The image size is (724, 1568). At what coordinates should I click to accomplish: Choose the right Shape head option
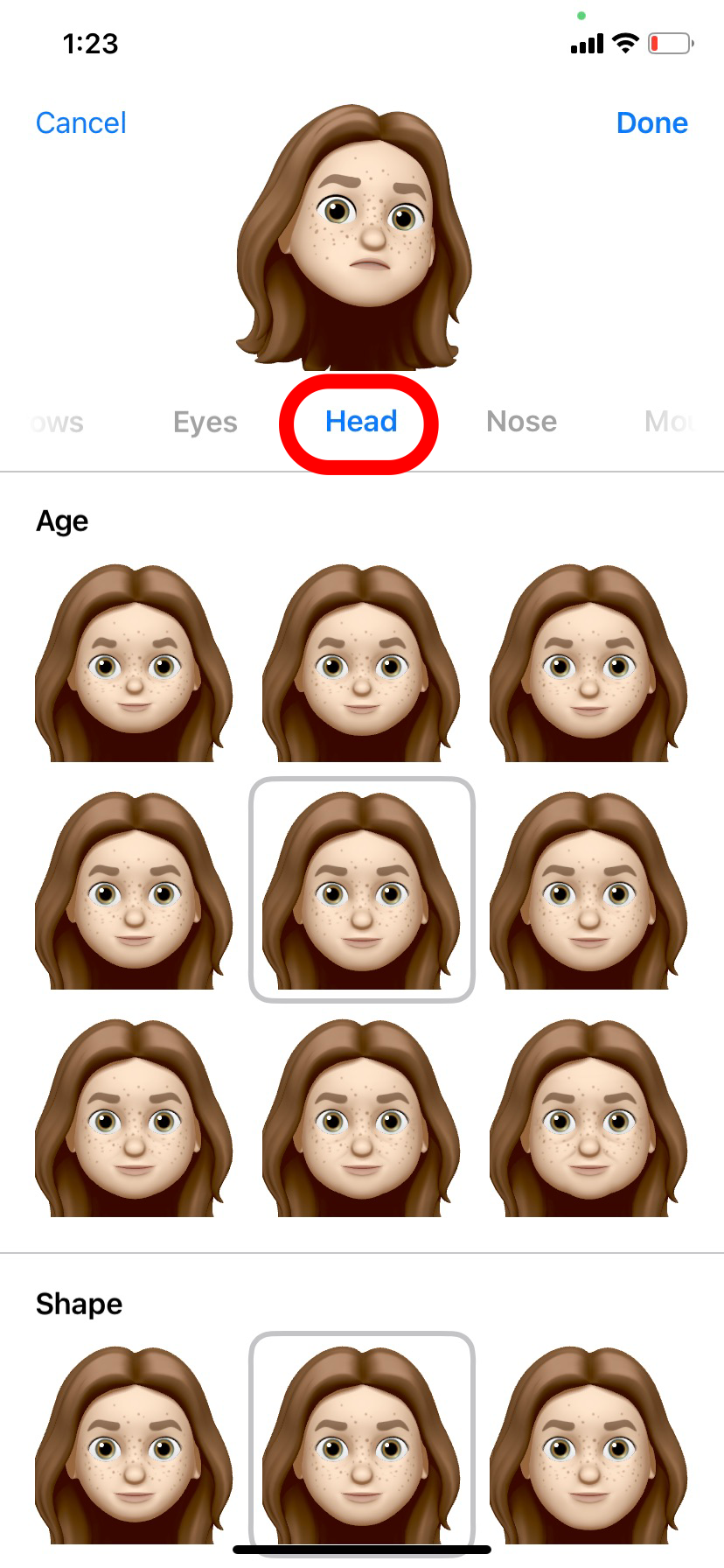(588, 1444)
